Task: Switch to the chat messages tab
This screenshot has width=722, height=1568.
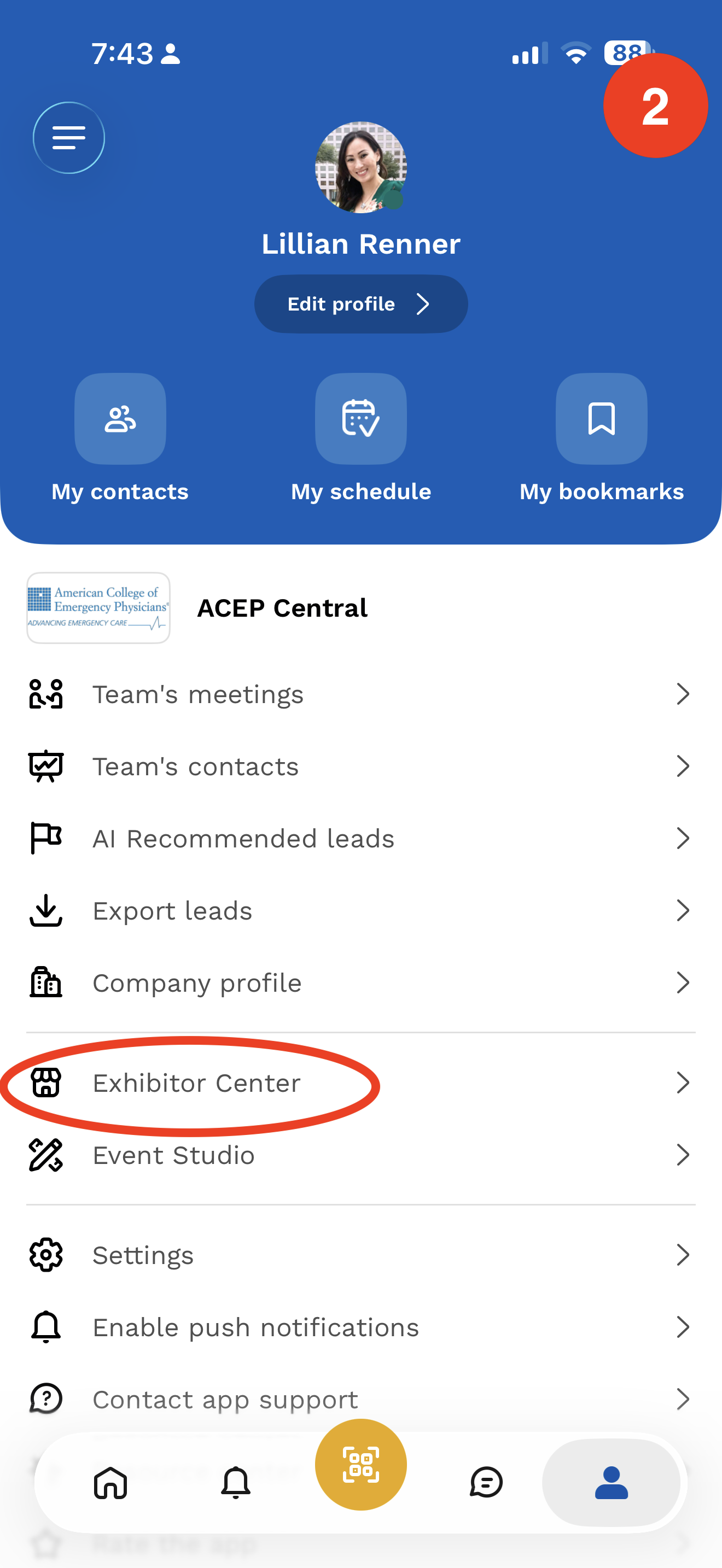Action: point(486,1482)
